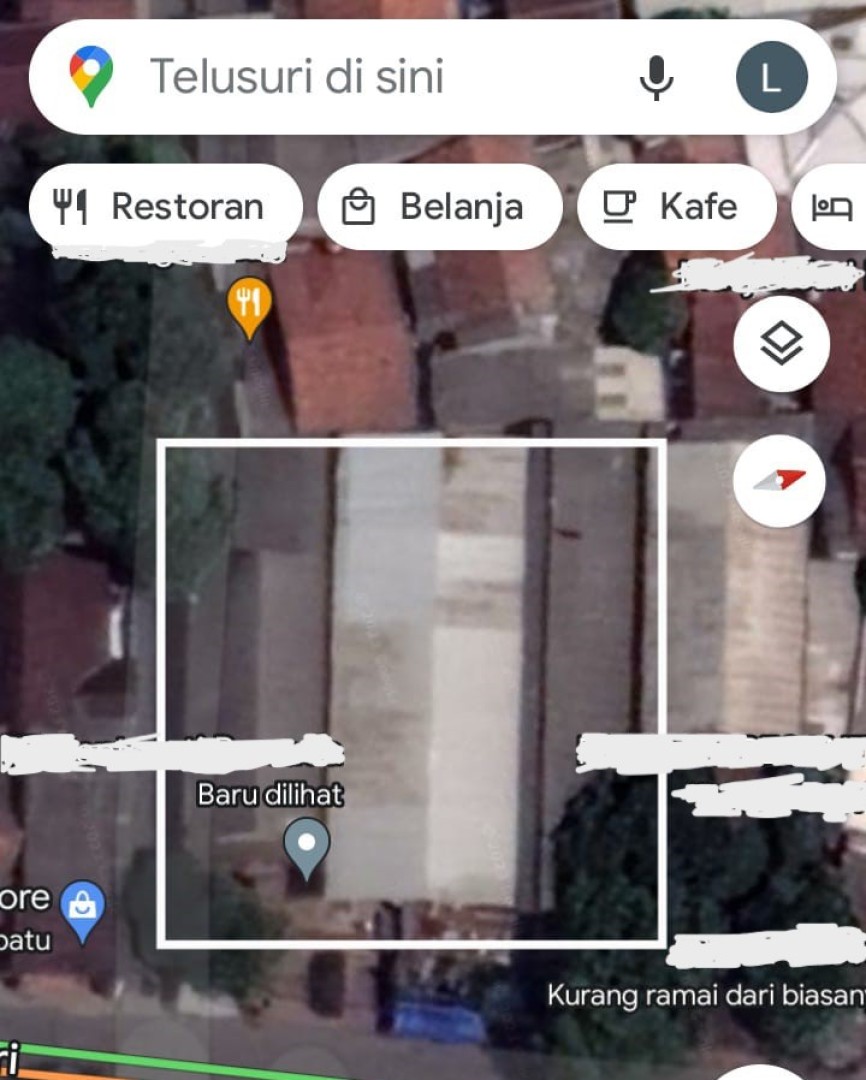Open the 'Baru dilihat' location pin
Screen dimensions: 866x1080
[x=306, y=846]
